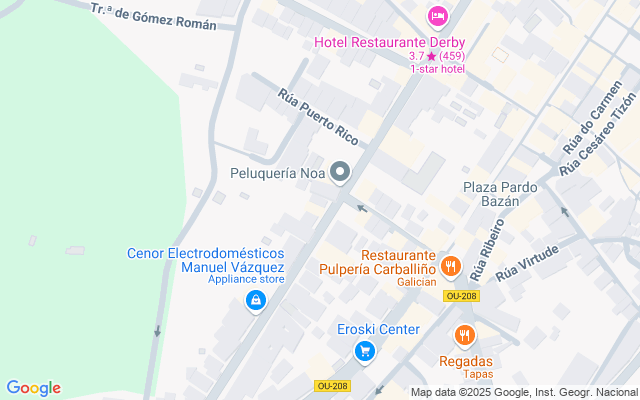Screen dimensions: 640x400
Task: Select the Eroski Center shopping marker
Action: 365,350
